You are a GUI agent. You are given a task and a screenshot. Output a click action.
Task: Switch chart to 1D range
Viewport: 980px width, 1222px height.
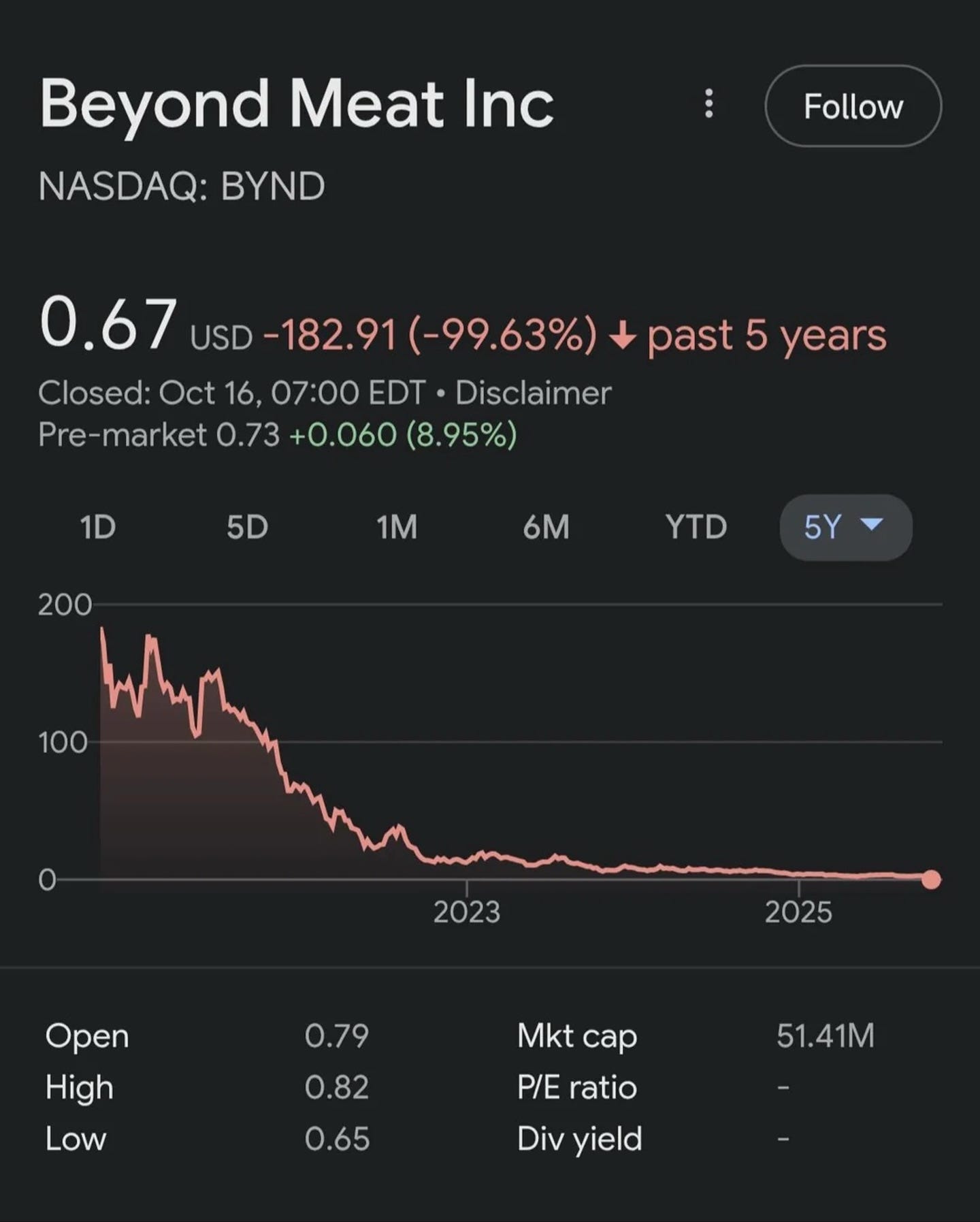[x=98, y=528]
